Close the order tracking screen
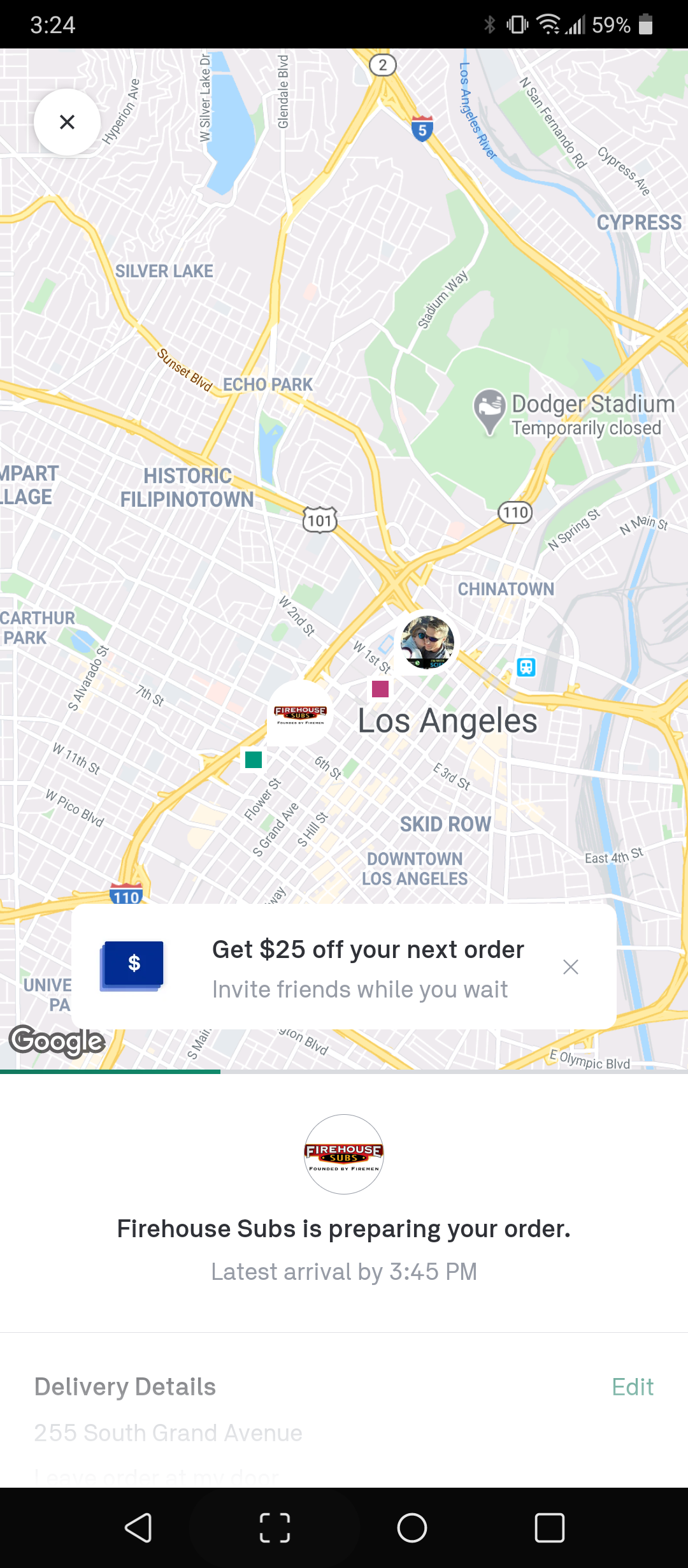Viewport: 688px width, 1568px height. [67, 122]
